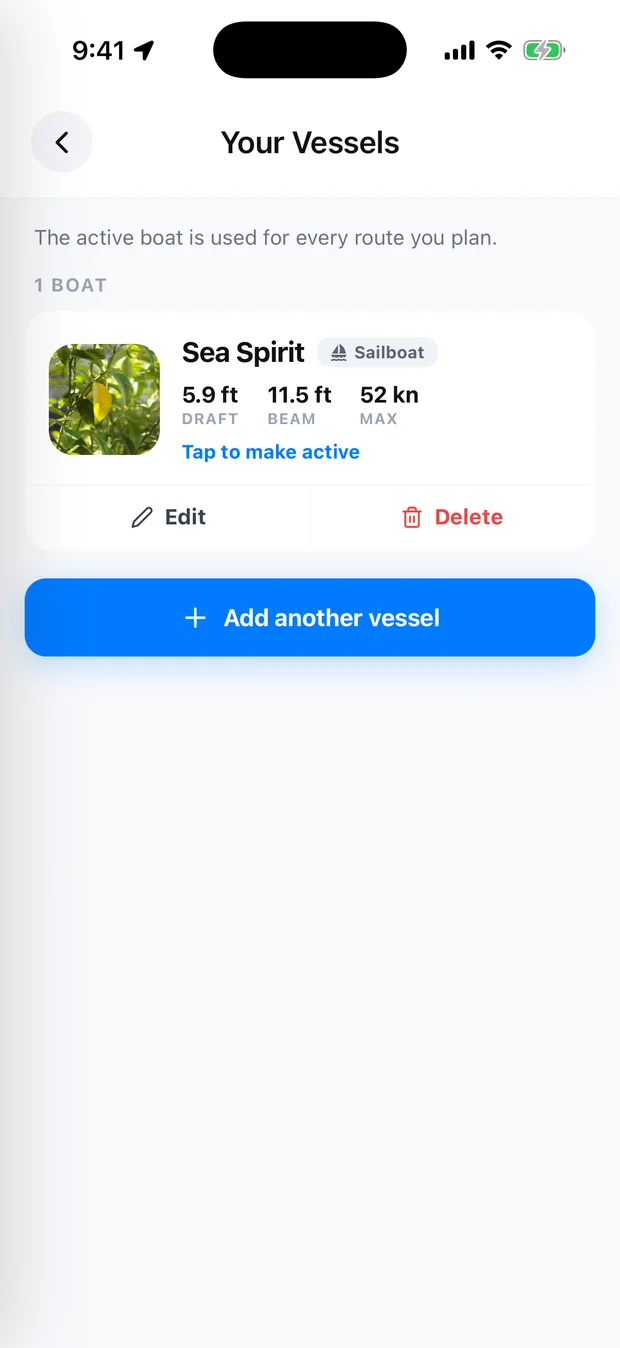The image size is (620, 1348).
Task: Add another vessel
Action: coord(310,618)
